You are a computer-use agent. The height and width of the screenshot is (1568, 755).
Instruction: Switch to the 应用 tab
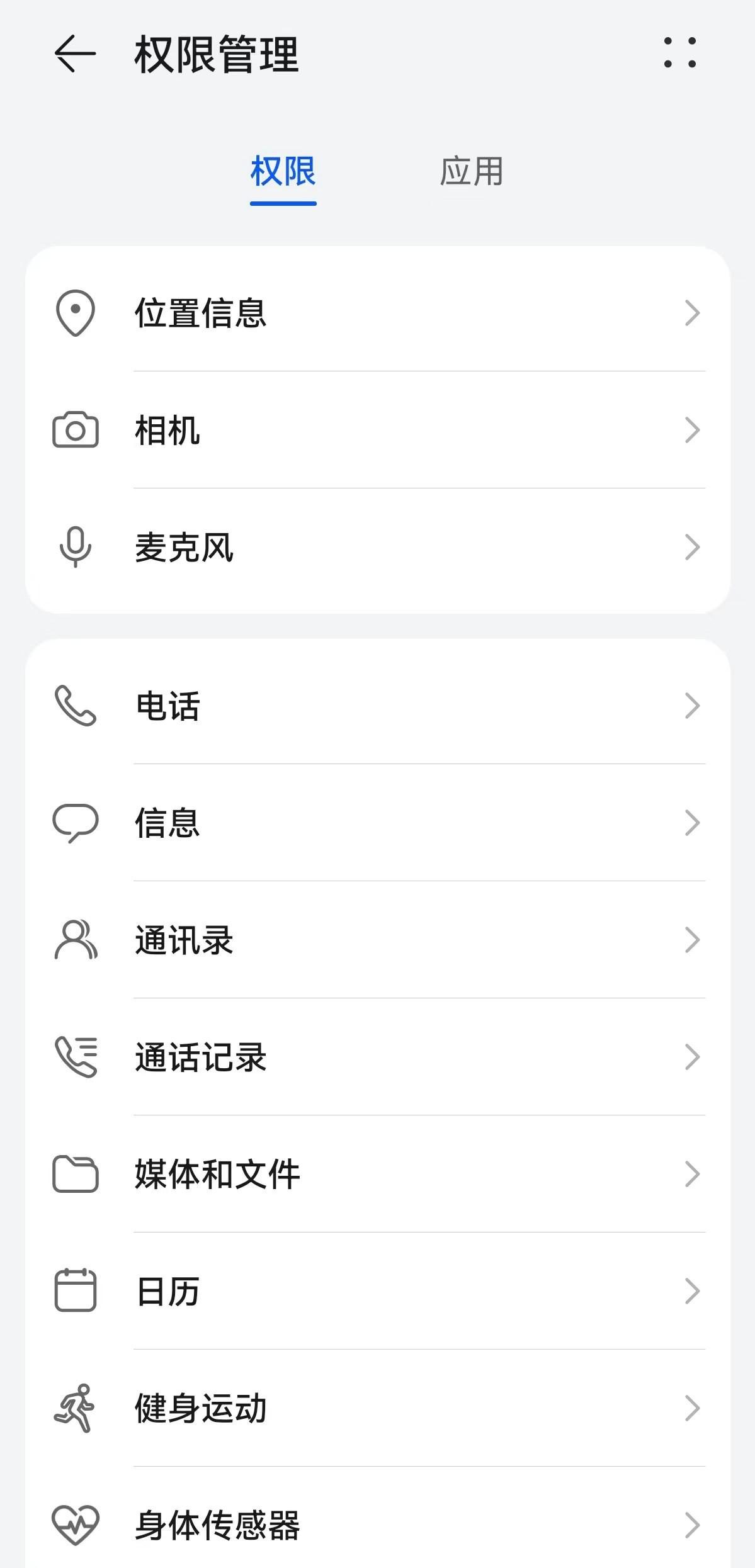472,172
